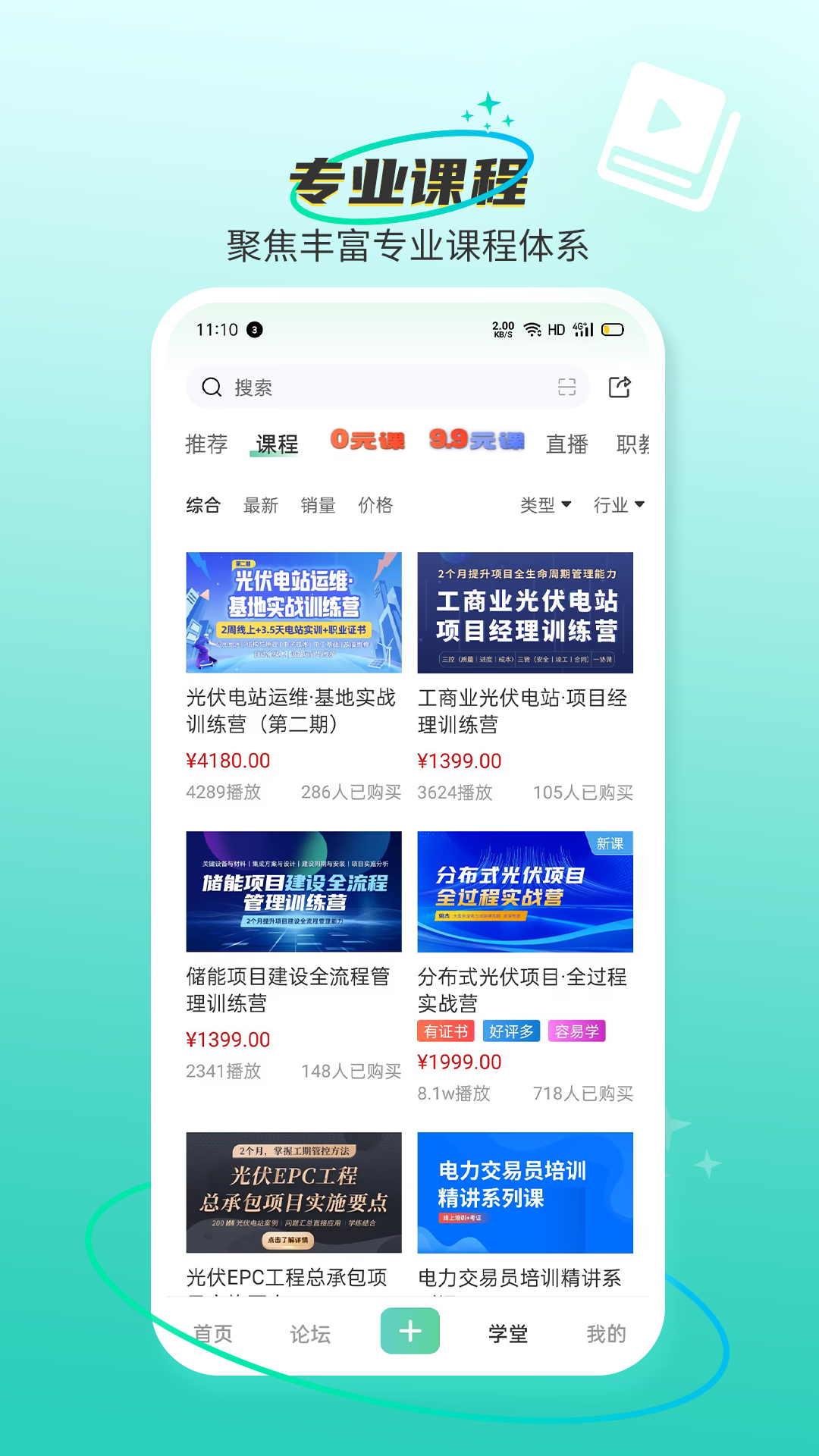Open the 0元课 promotional section

(367, 440)
